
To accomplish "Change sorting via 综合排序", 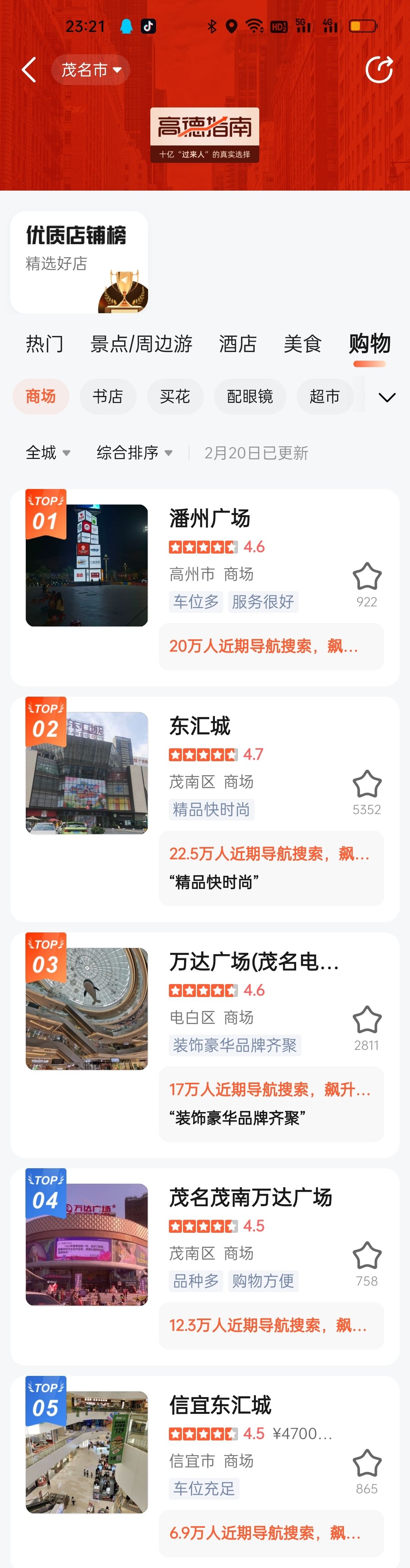I will click(x=134, y=453).
